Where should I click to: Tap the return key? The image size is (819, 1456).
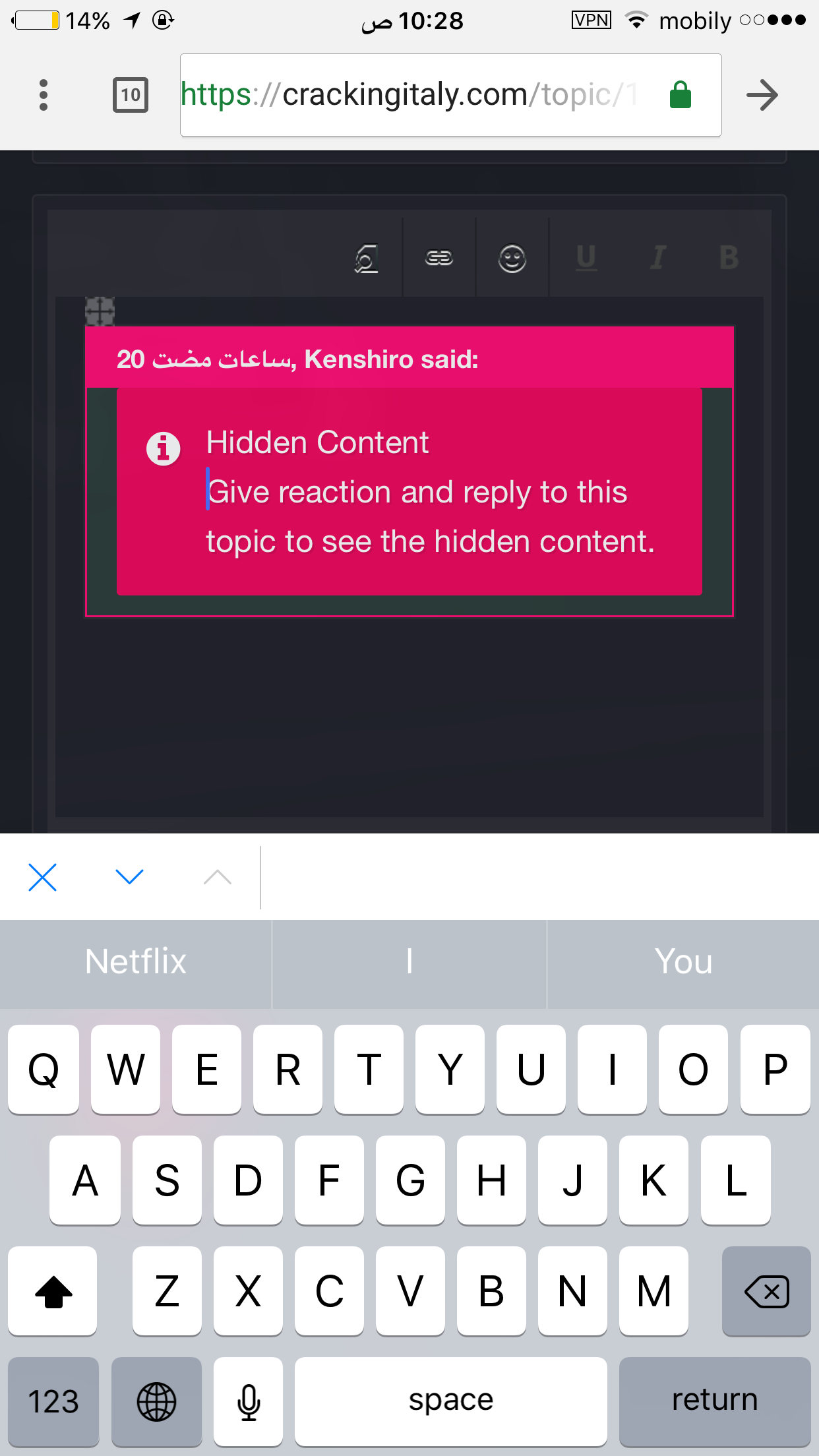(x=715, y=1401)
